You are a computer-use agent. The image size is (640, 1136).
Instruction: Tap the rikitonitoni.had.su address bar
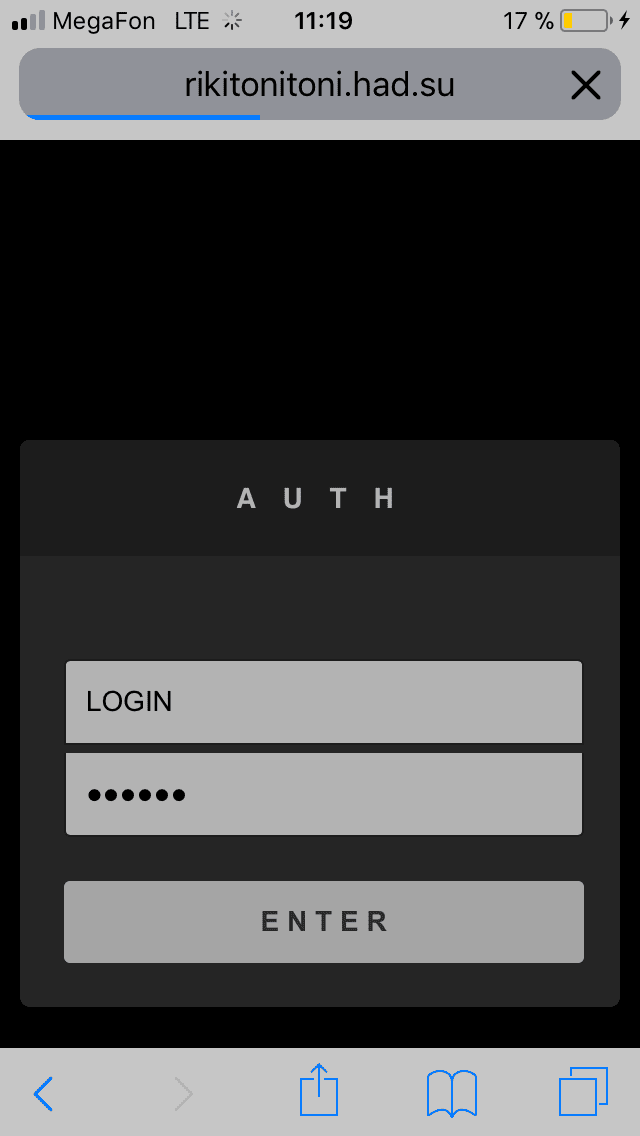(x=320, y=85)
